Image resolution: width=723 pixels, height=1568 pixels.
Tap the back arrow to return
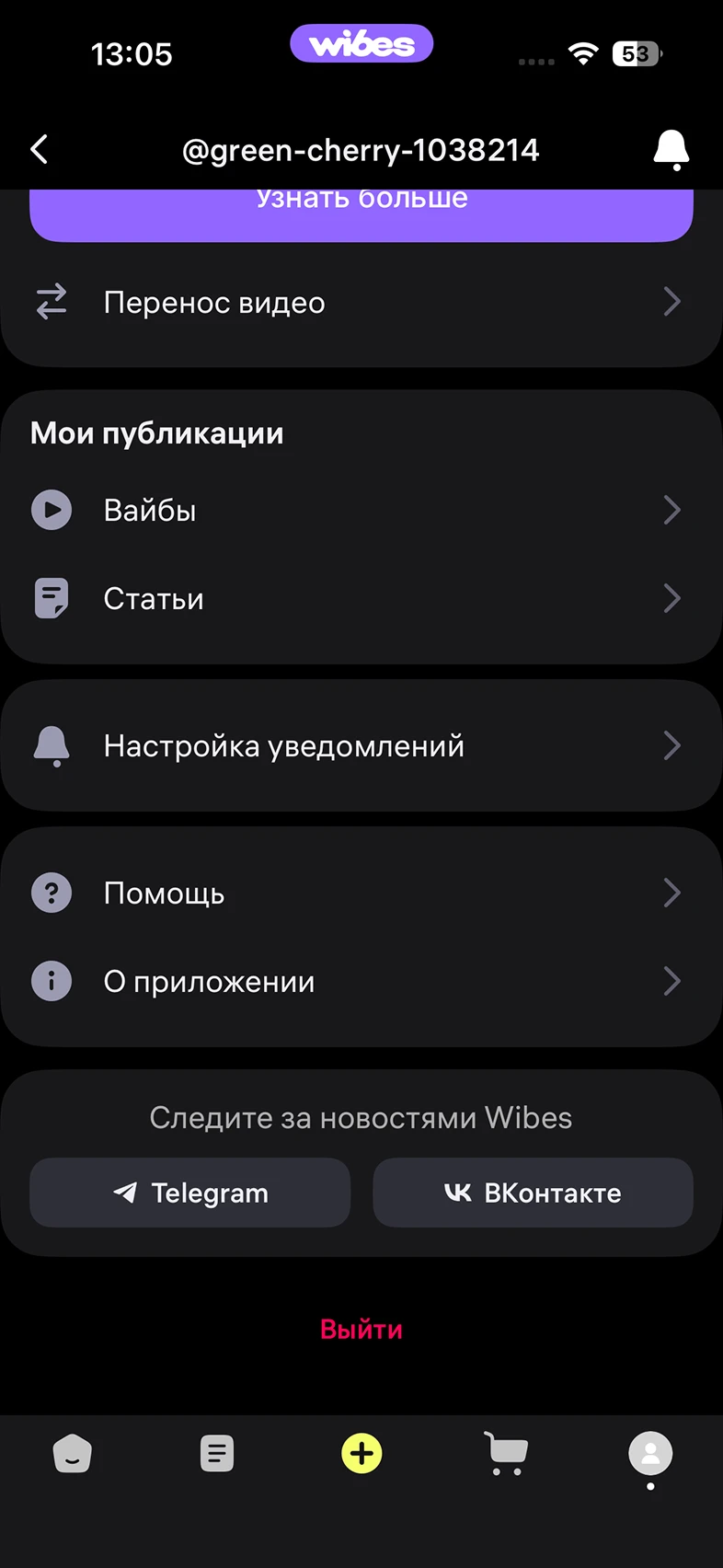pyautogui.click(x=39, y=149)
